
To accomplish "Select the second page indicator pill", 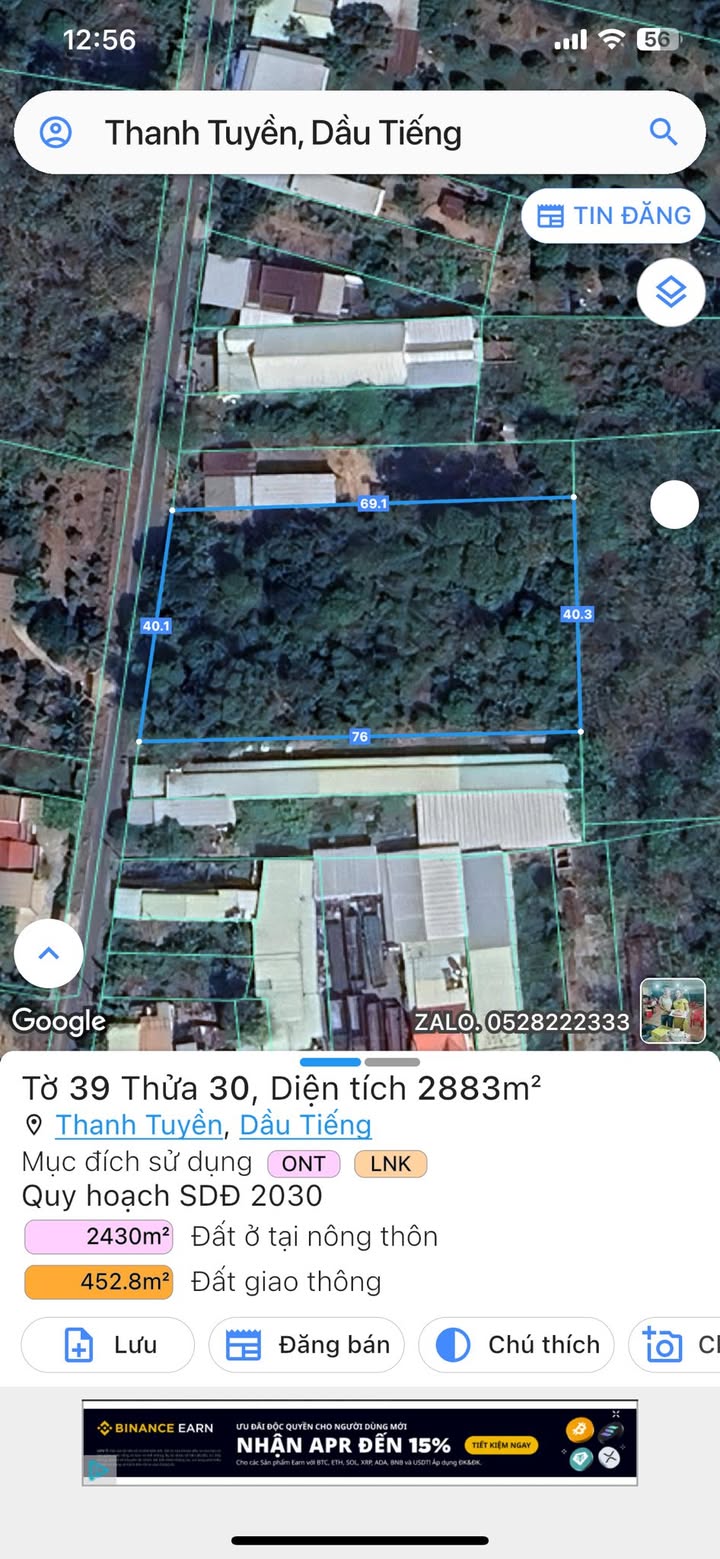I will 392,1062.
